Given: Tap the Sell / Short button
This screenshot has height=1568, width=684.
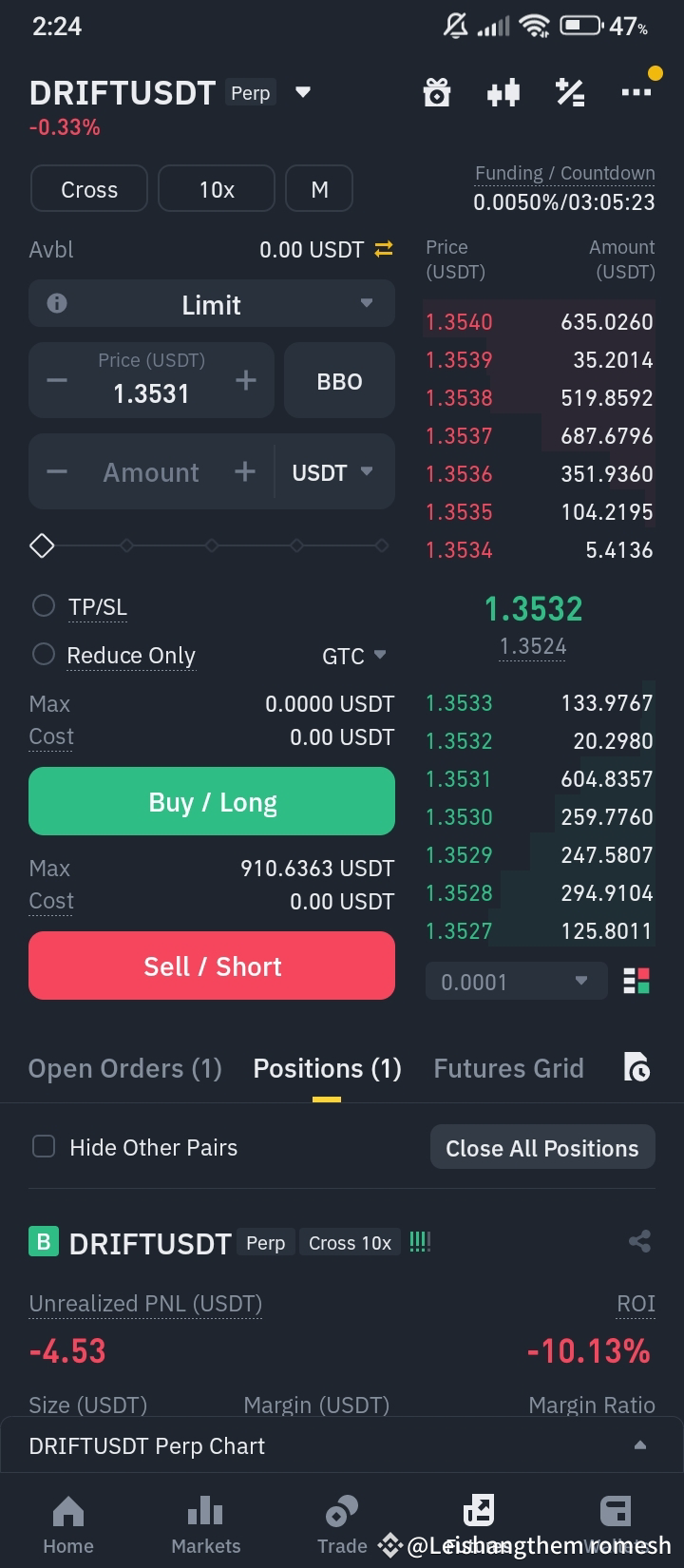Looking at the screenshot, I should [211, 966].
